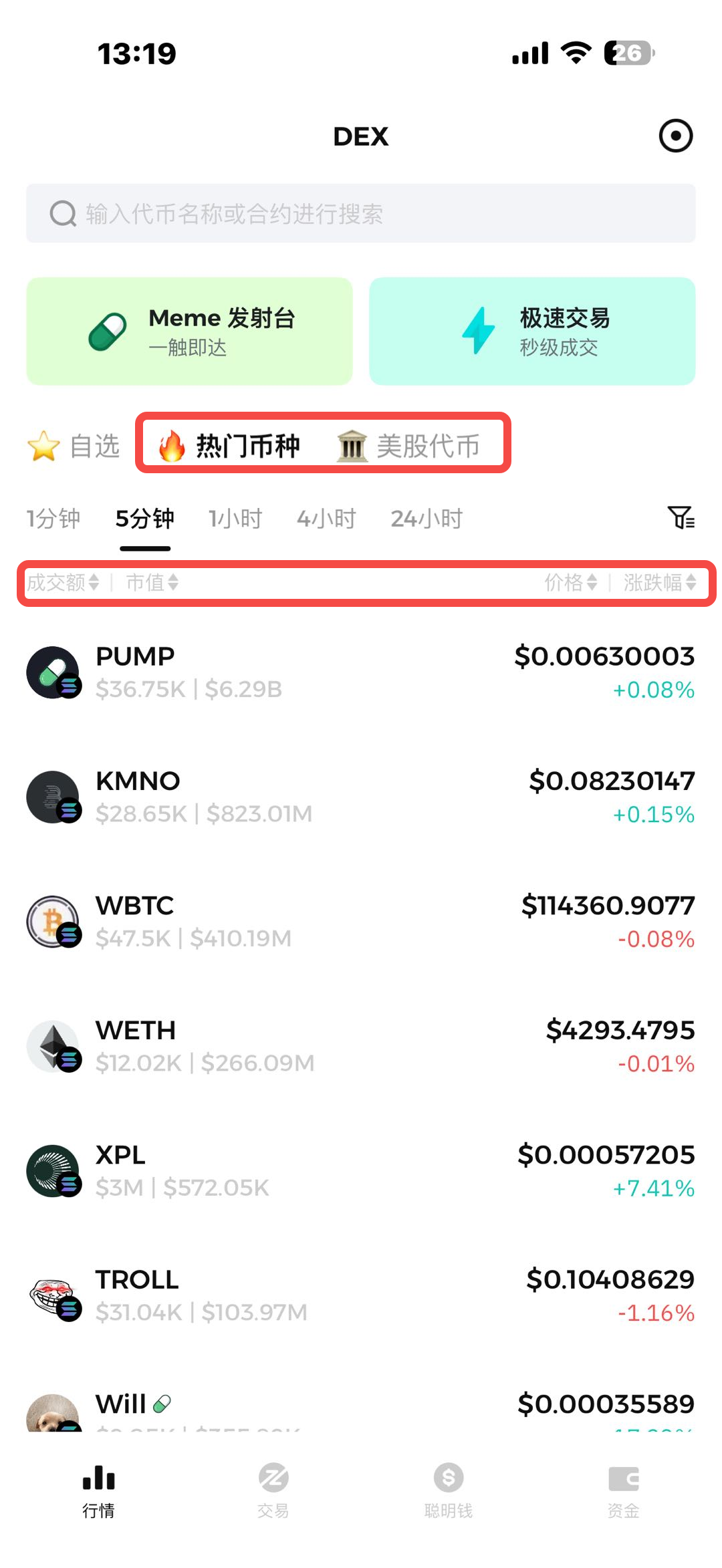Select the 24小时 timeframe
This screenshot has height=1568, width=722.
pyautogui.click(x=427, y=519)
